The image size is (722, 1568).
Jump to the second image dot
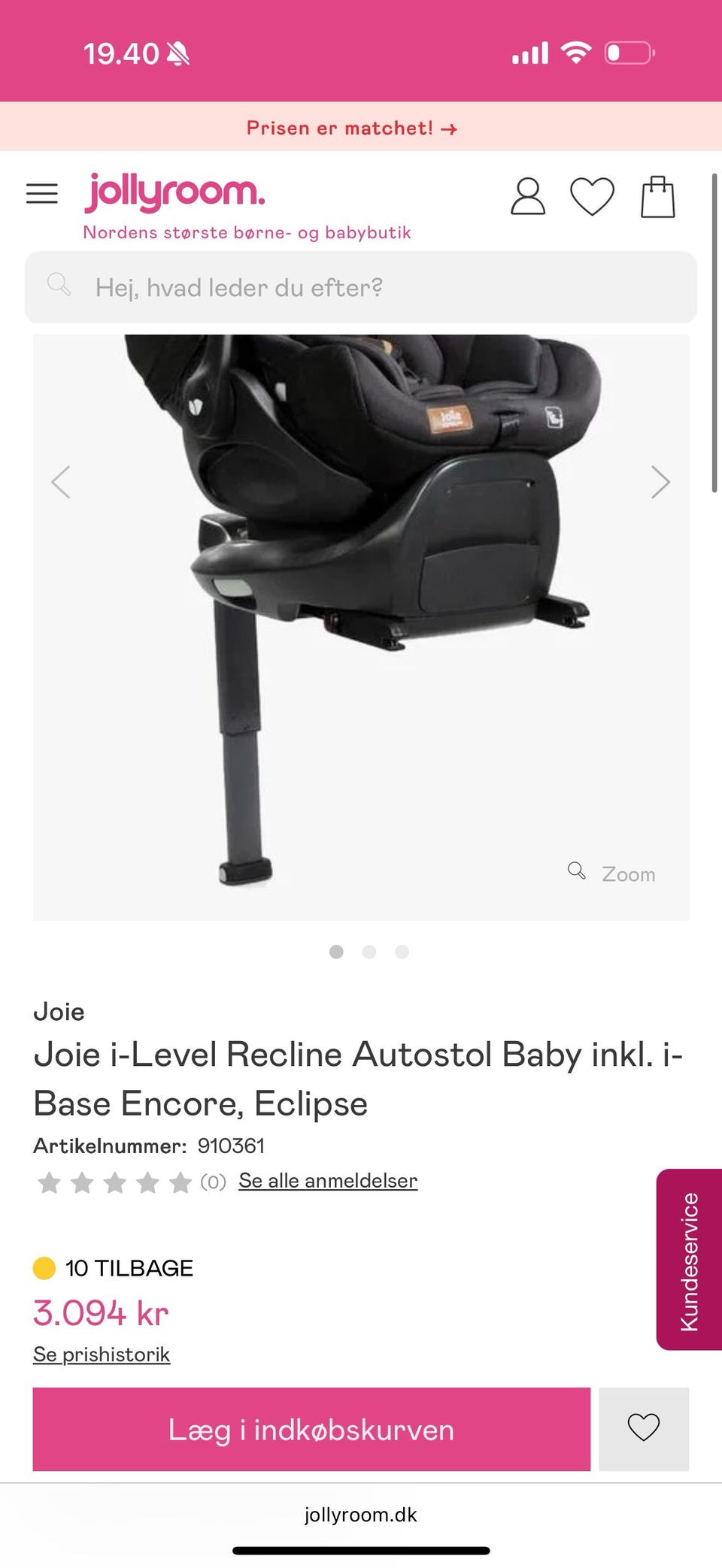coord(369,952)
